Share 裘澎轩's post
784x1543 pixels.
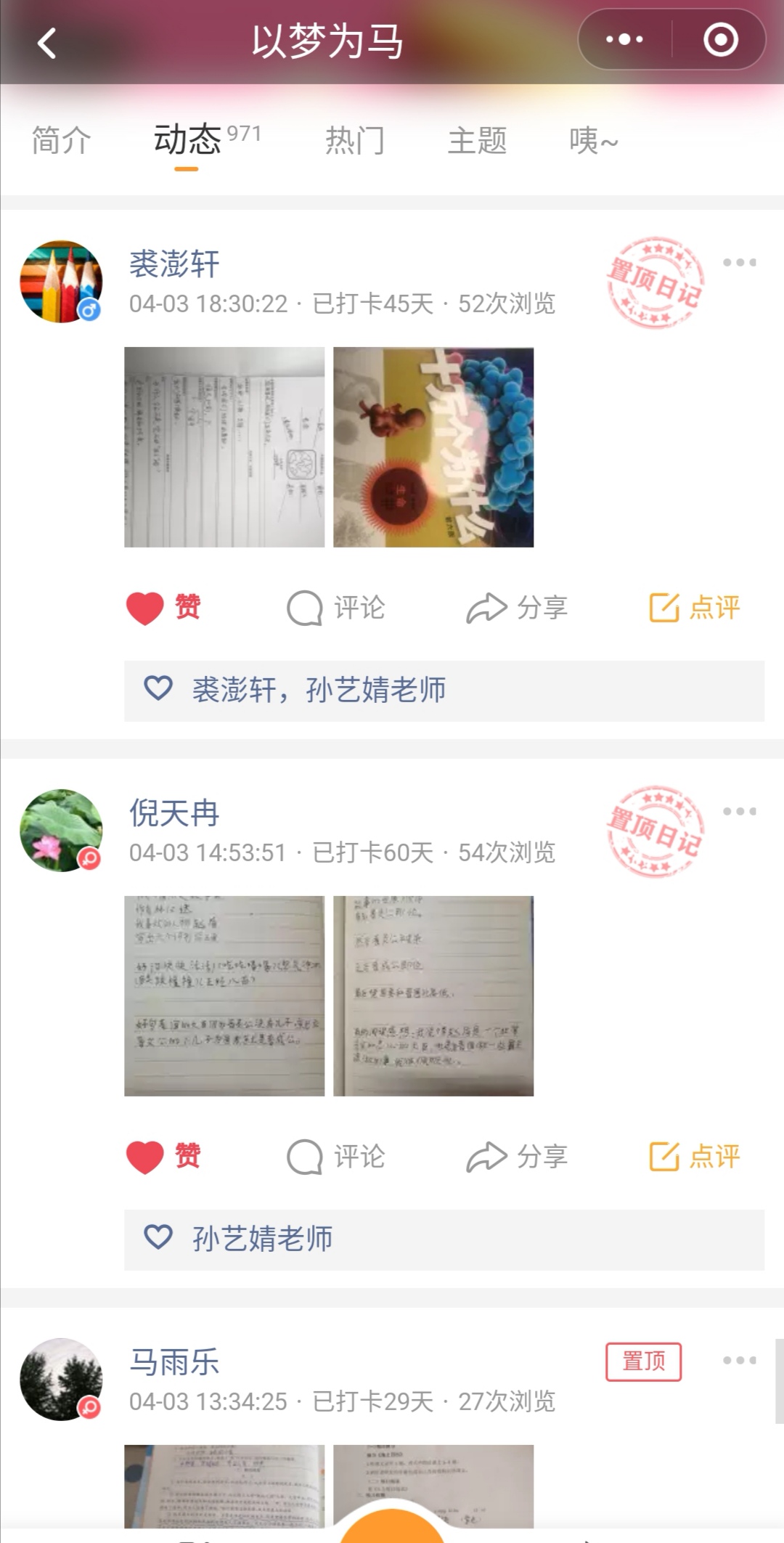[517, 608]
